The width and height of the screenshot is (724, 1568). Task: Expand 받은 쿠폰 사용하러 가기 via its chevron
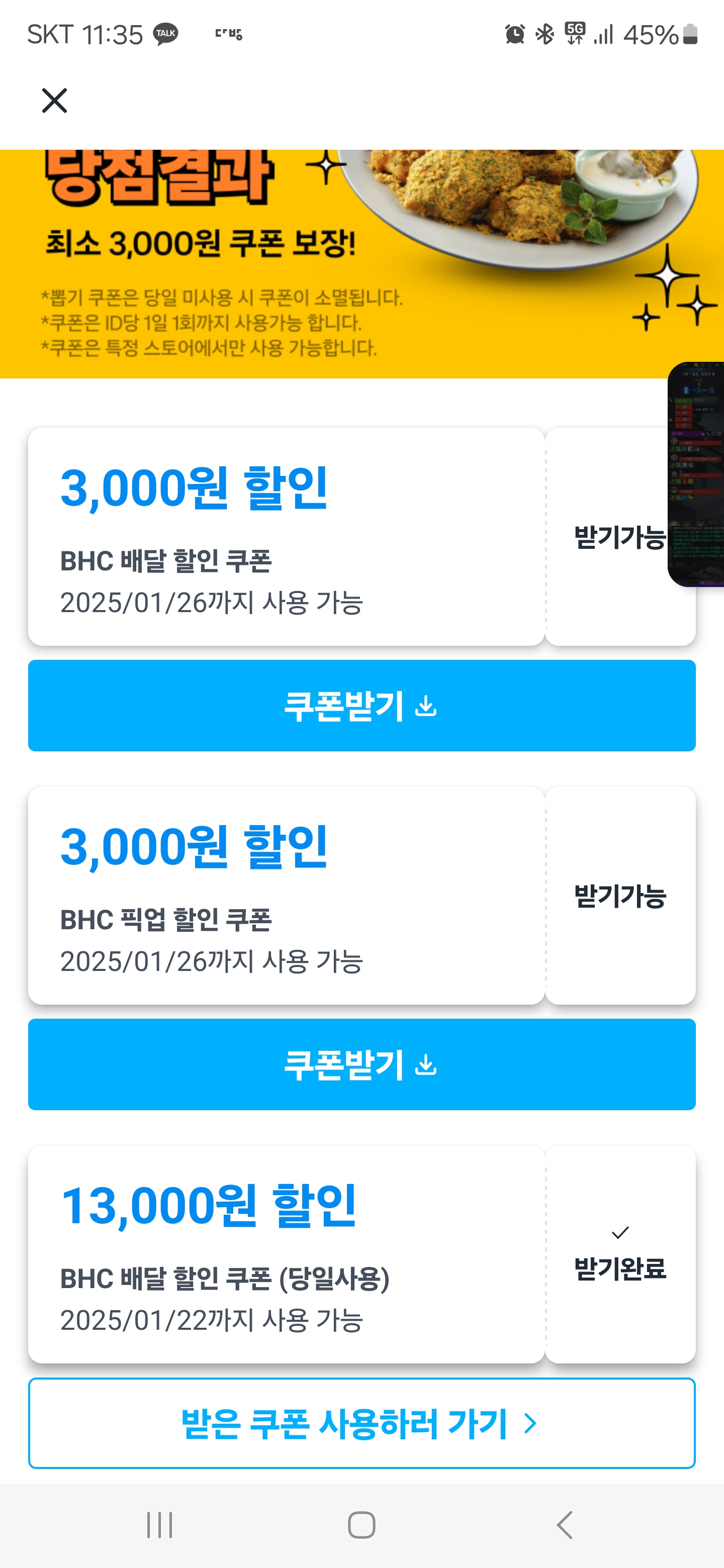tap(531, 1423)
